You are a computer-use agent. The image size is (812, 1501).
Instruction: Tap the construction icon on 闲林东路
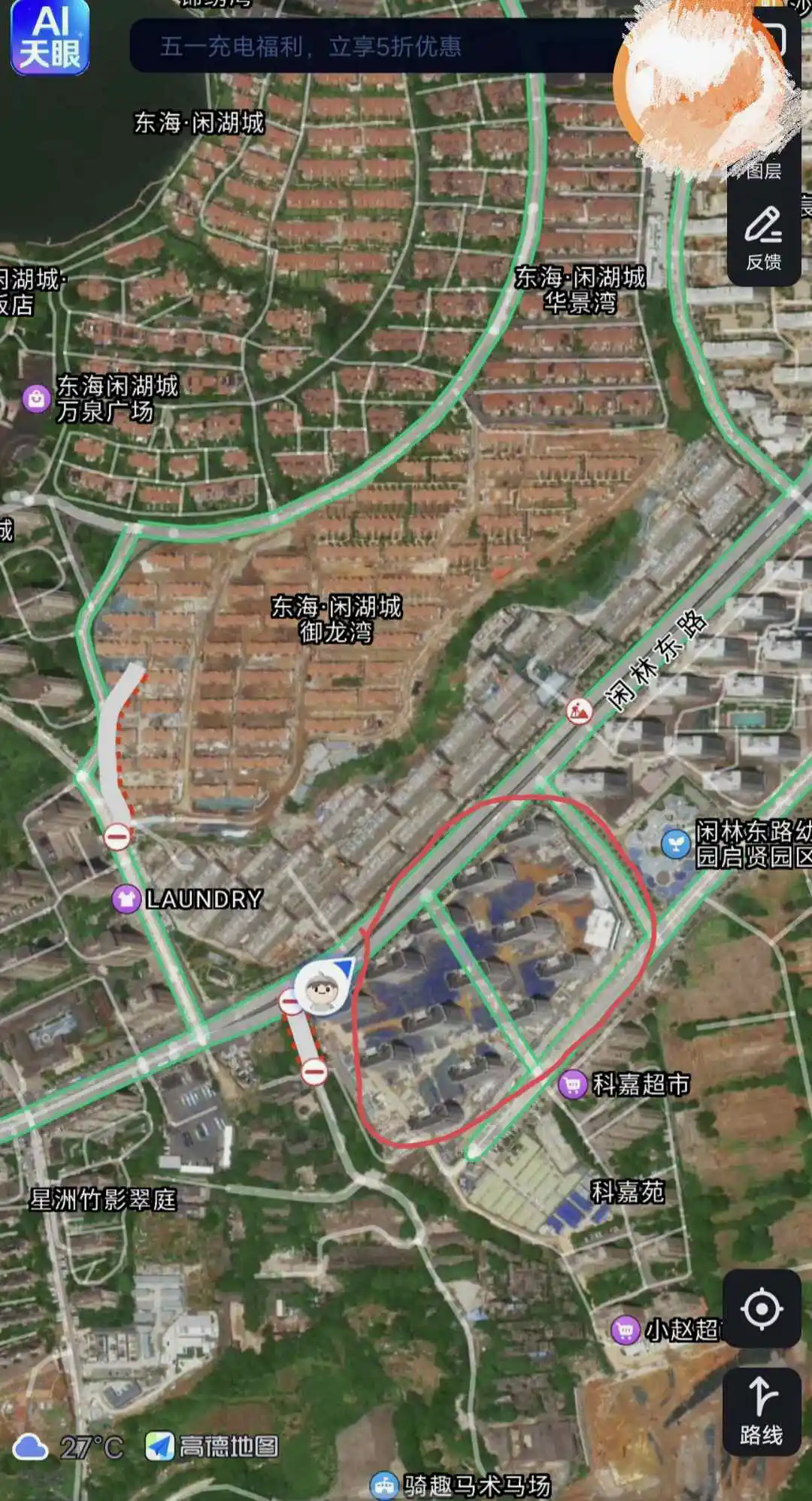click(x=579, y=711)
